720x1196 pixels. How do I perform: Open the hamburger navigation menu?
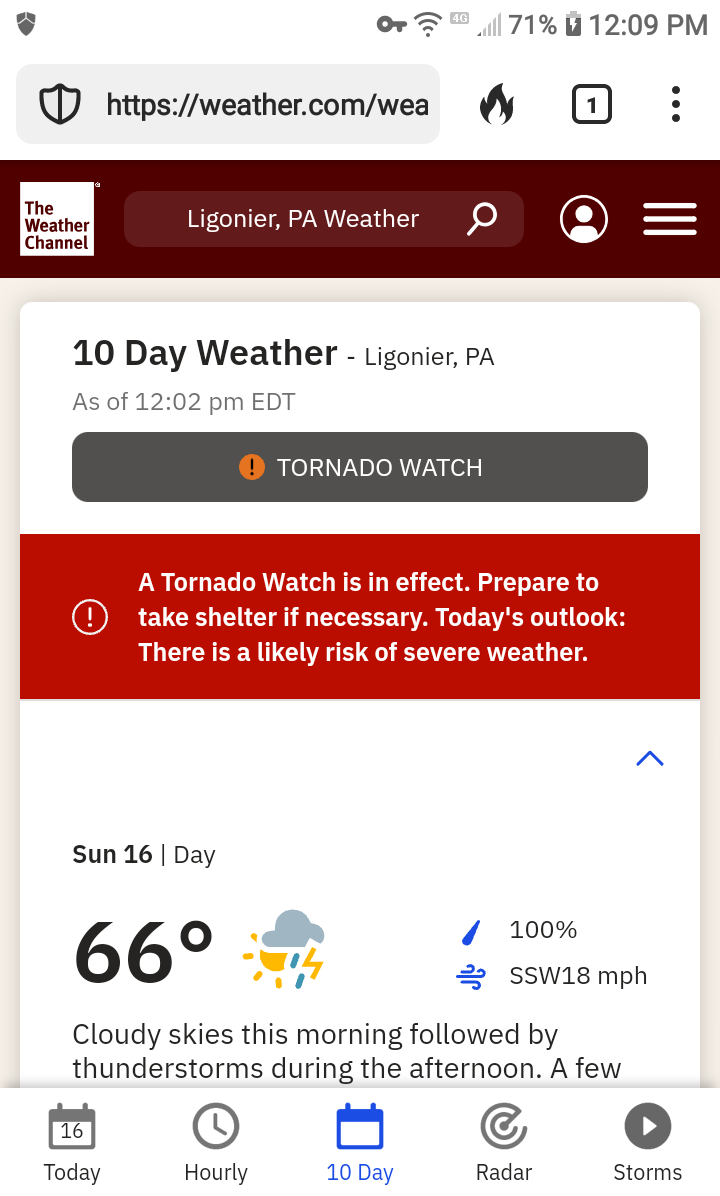670,219
